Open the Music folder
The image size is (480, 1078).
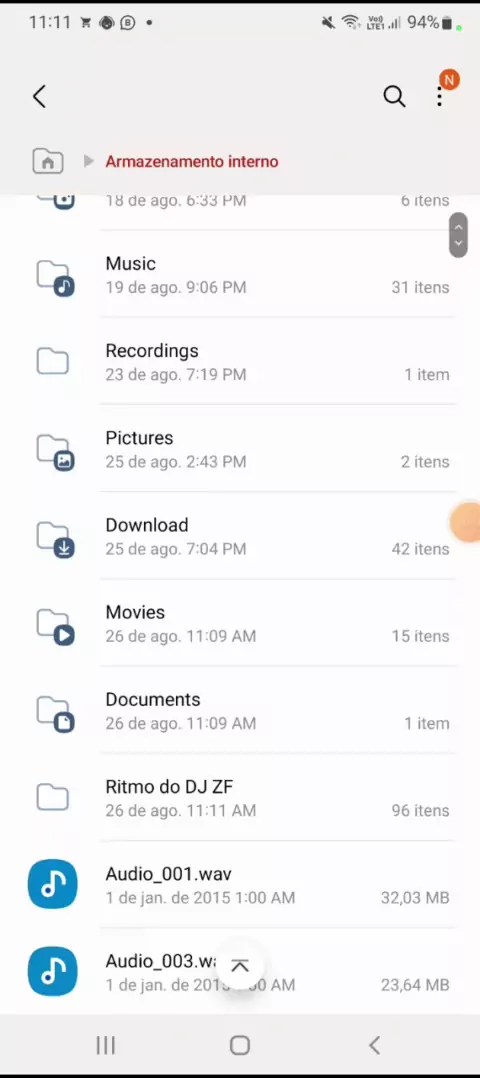[240, 275]
